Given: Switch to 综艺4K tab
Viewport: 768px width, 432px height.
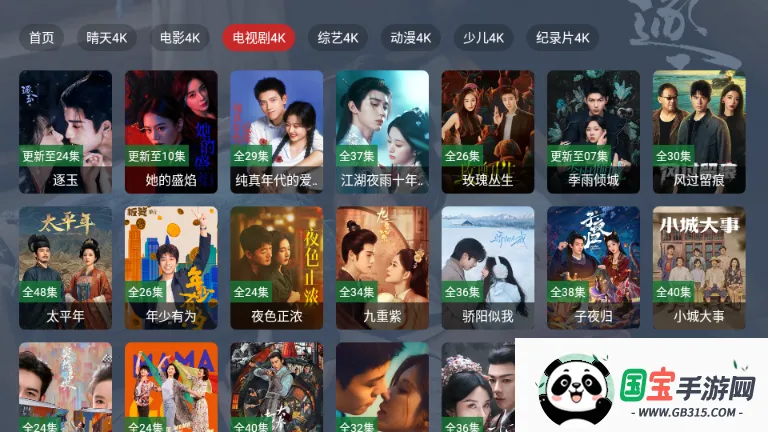Looking at the screenshot, I should 337,38.
